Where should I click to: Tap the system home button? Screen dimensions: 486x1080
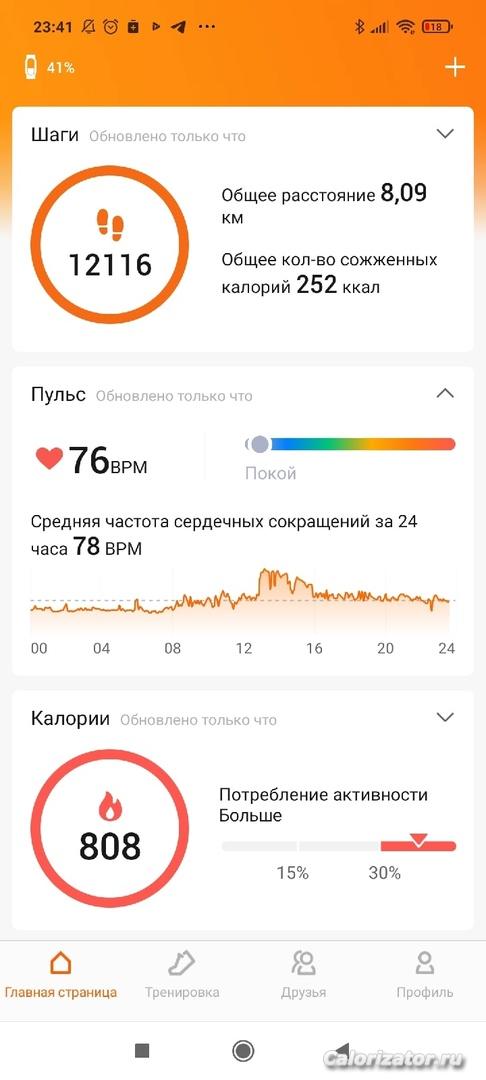(x=243, y=1050)
